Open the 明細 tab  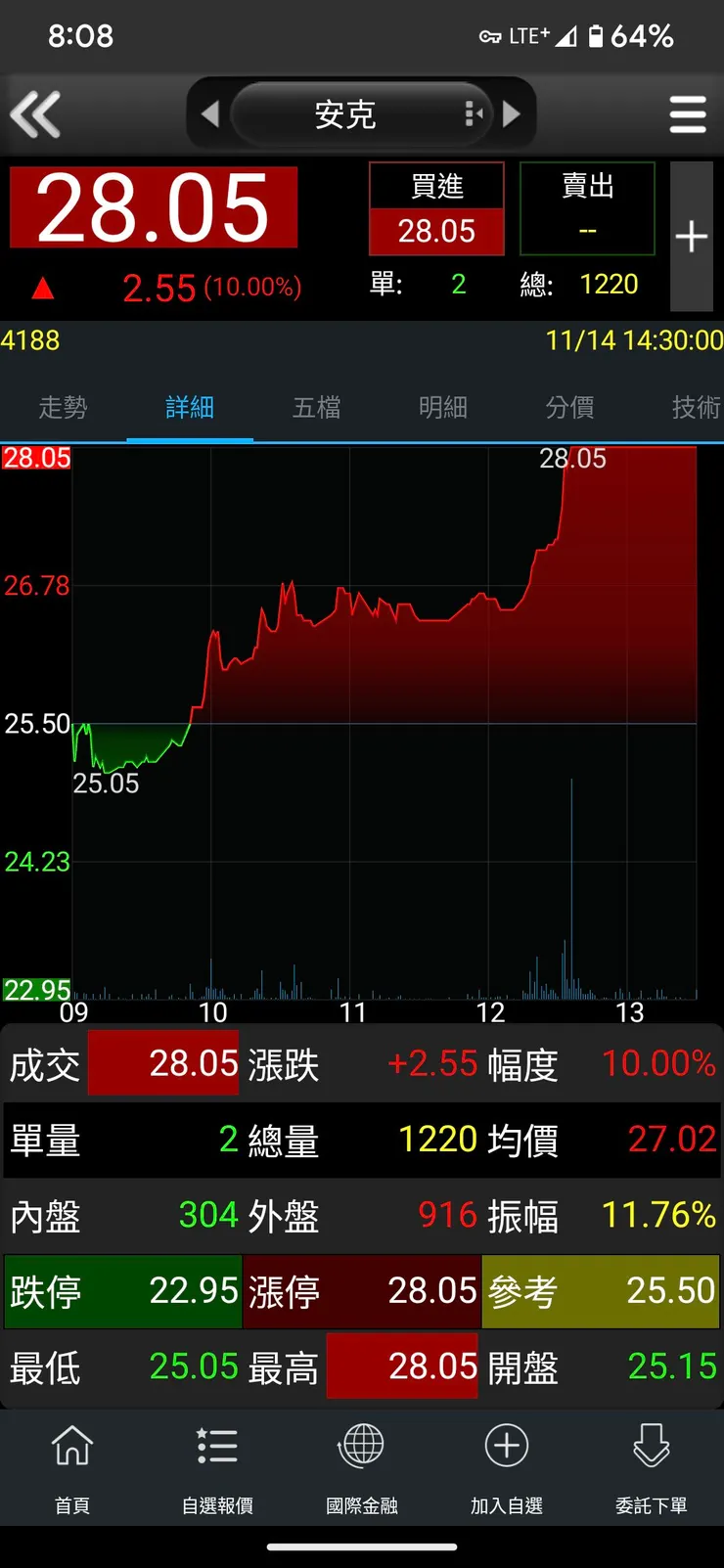[x=443, y=407]
